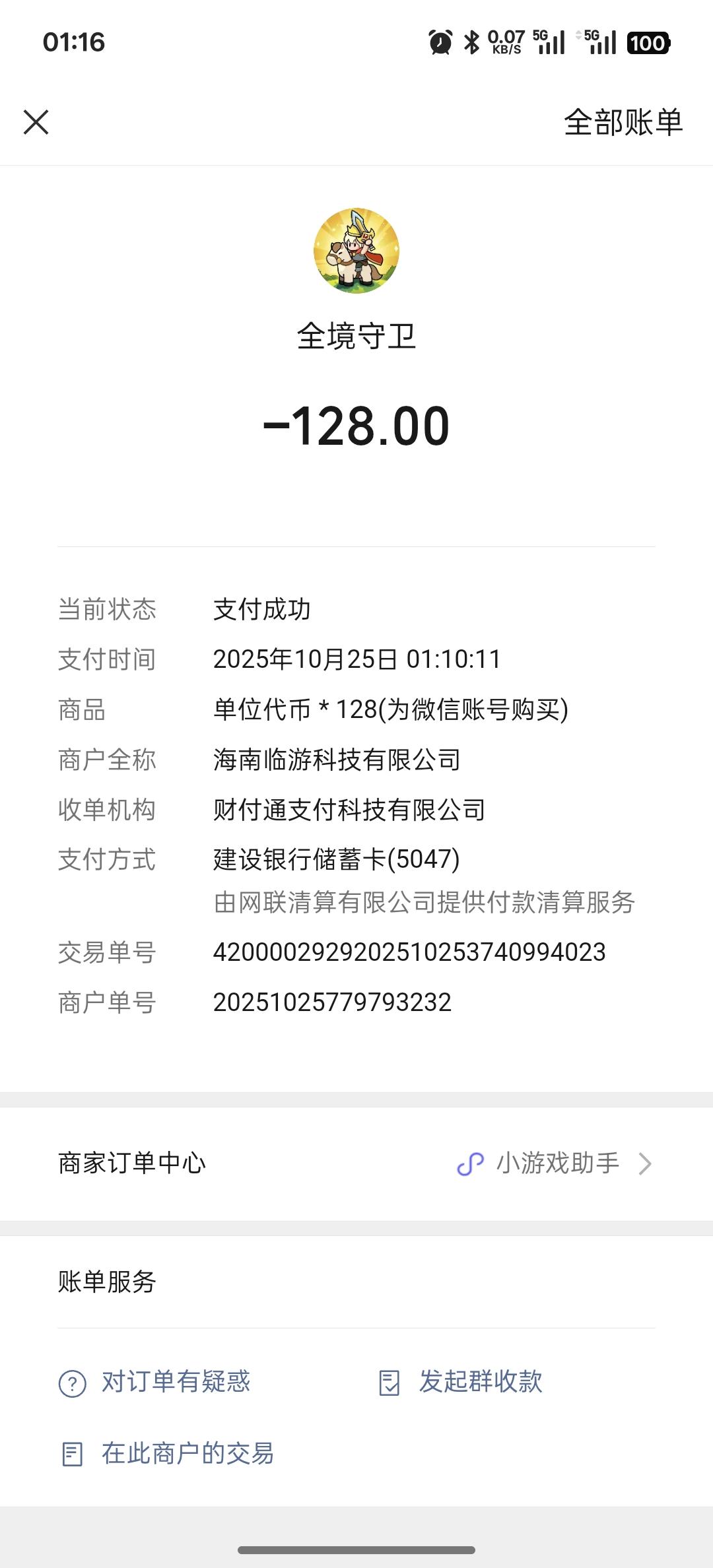
Task: Tap the Bluetooth status icon
Action: pyautogui.click(x=473, y=41)
